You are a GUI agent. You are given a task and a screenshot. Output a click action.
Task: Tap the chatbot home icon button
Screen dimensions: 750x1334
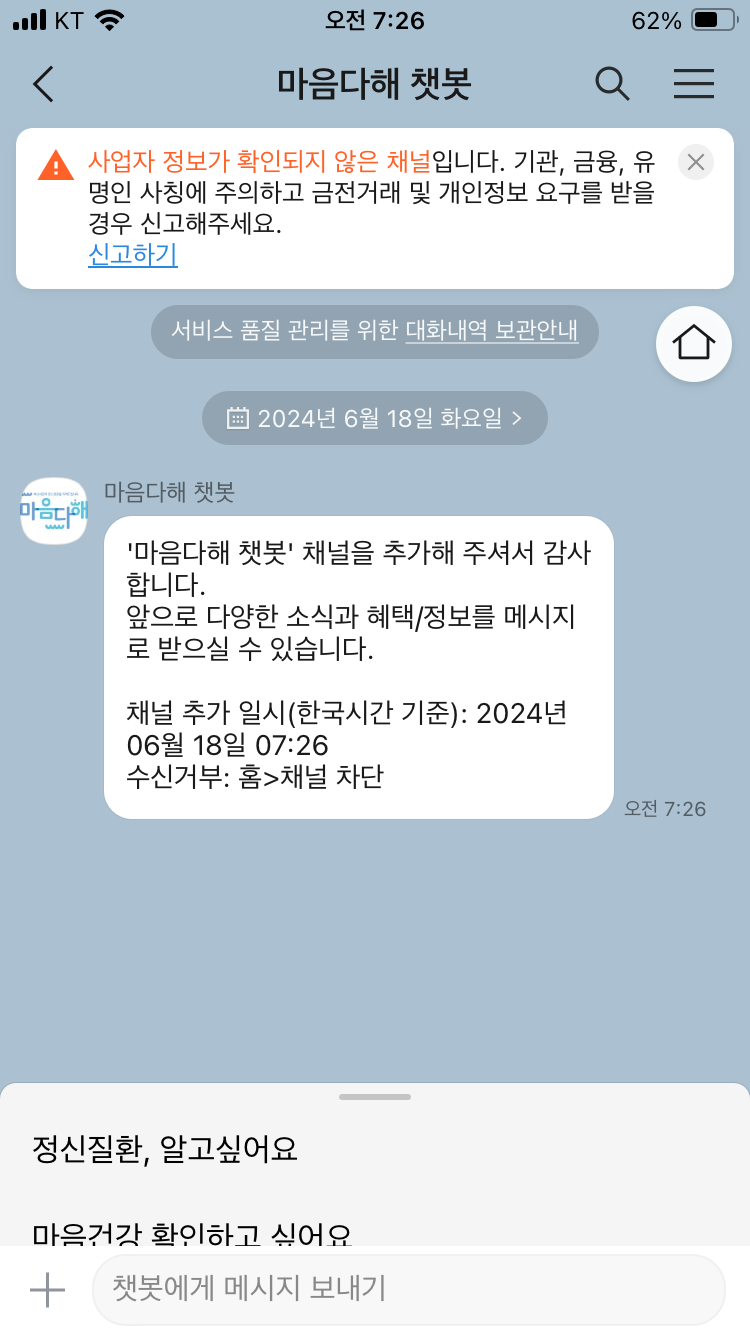pos(694,343)
